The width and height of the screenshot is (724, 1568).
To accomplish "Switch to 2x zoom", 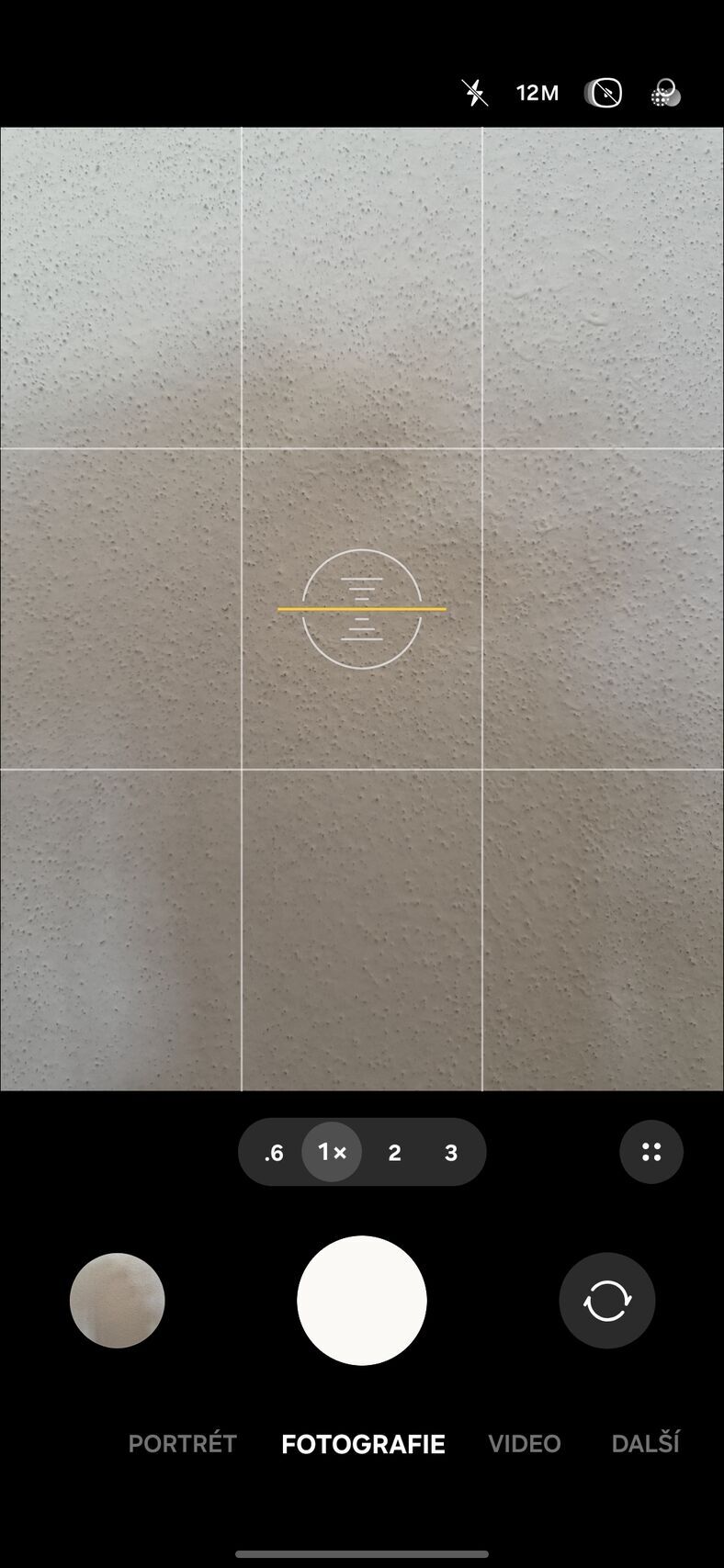I will 394,1153.
